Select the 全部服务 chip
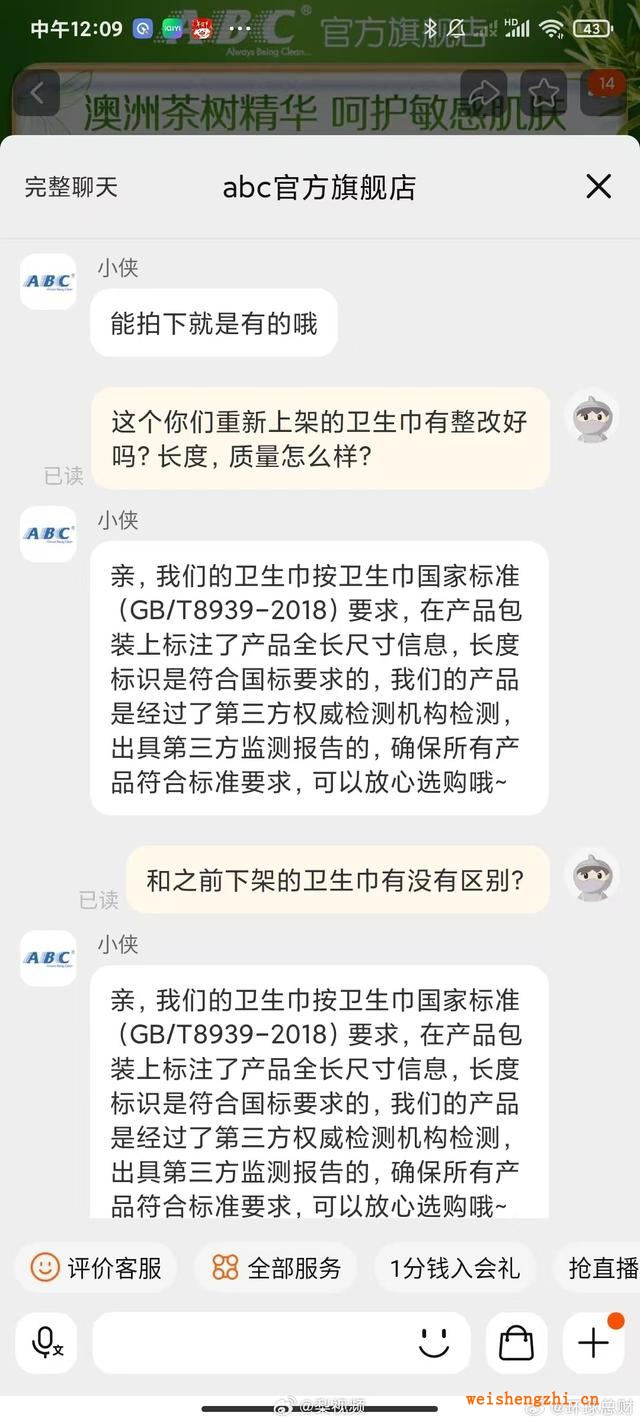The height and width of the screenshot is (1422, 640). [x=277, y=1268]
